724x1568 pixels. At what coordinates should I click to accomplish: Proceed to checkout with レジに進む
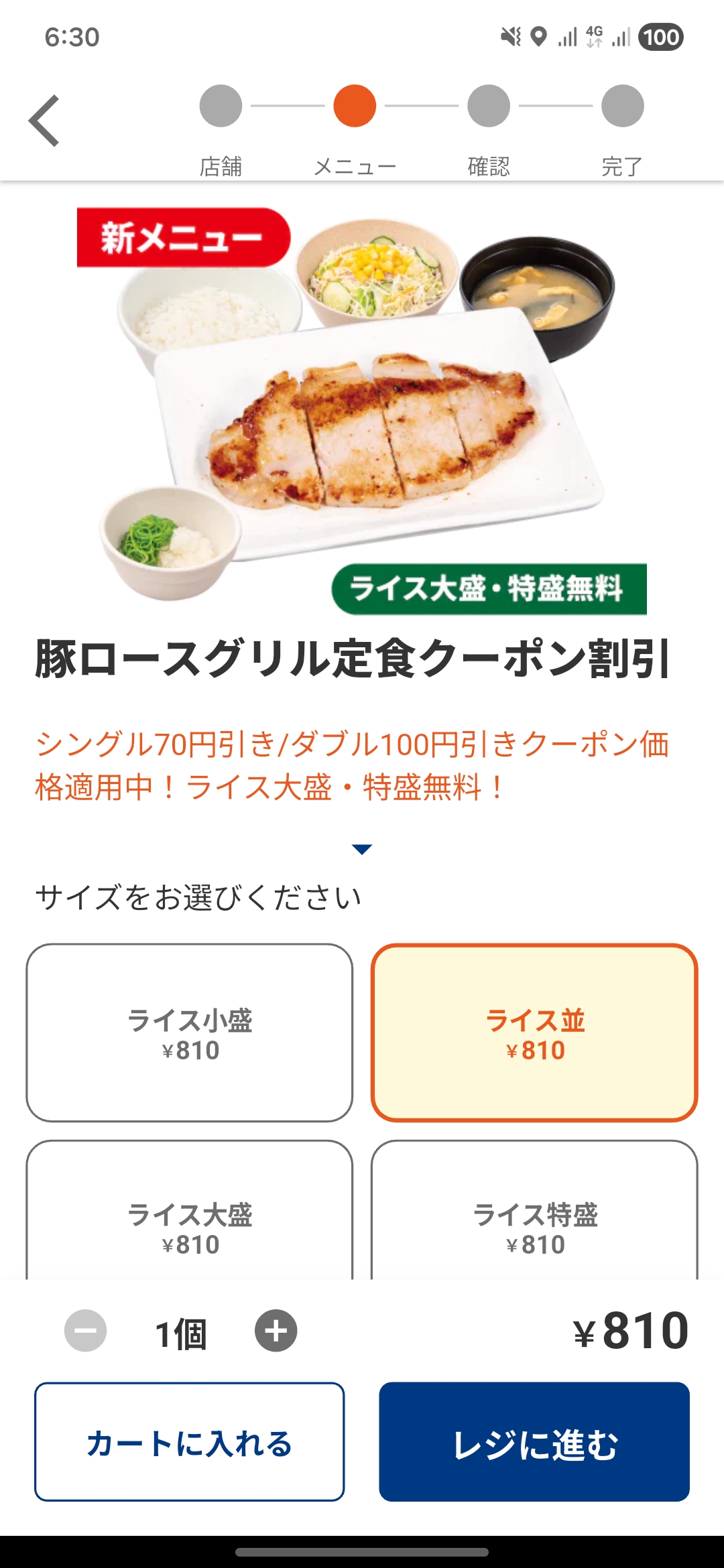[x=534, y=1442]
